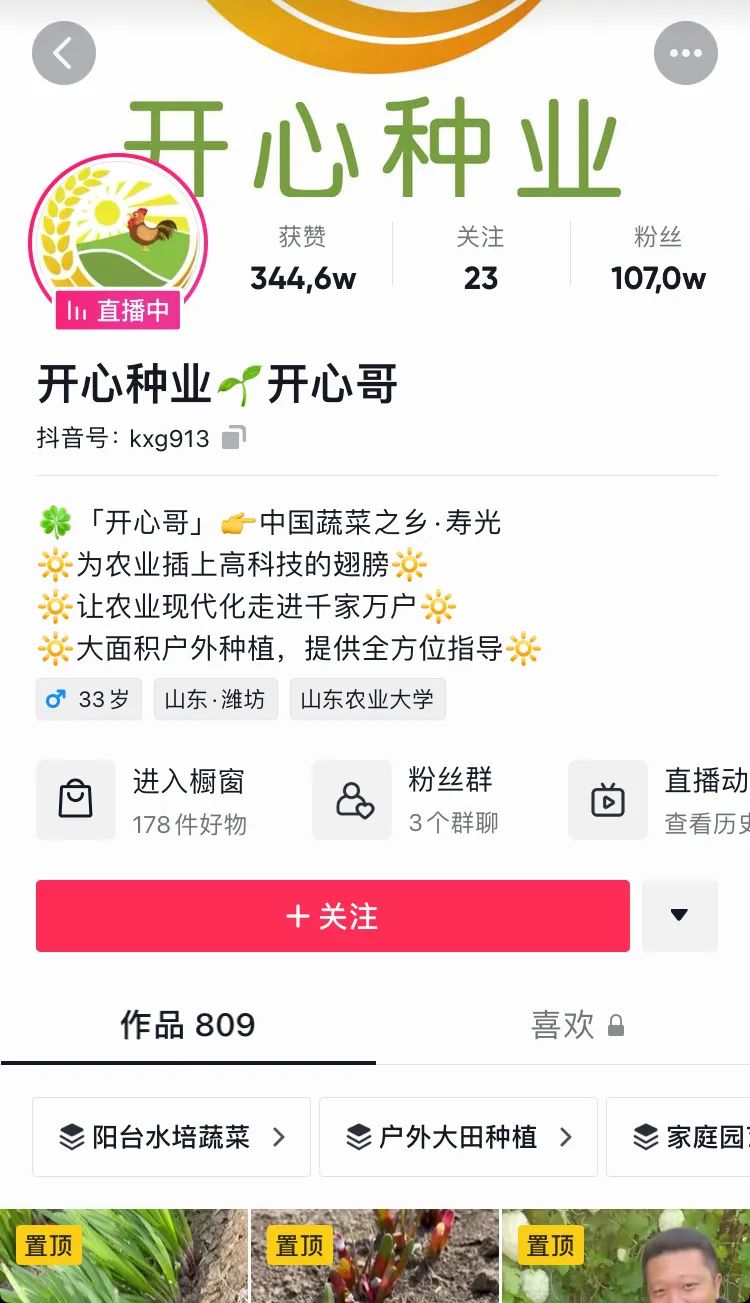Expand the dropdown arrow beside 关注
The height and width of the screenshot is (1303, 750).
click(679, 915)
